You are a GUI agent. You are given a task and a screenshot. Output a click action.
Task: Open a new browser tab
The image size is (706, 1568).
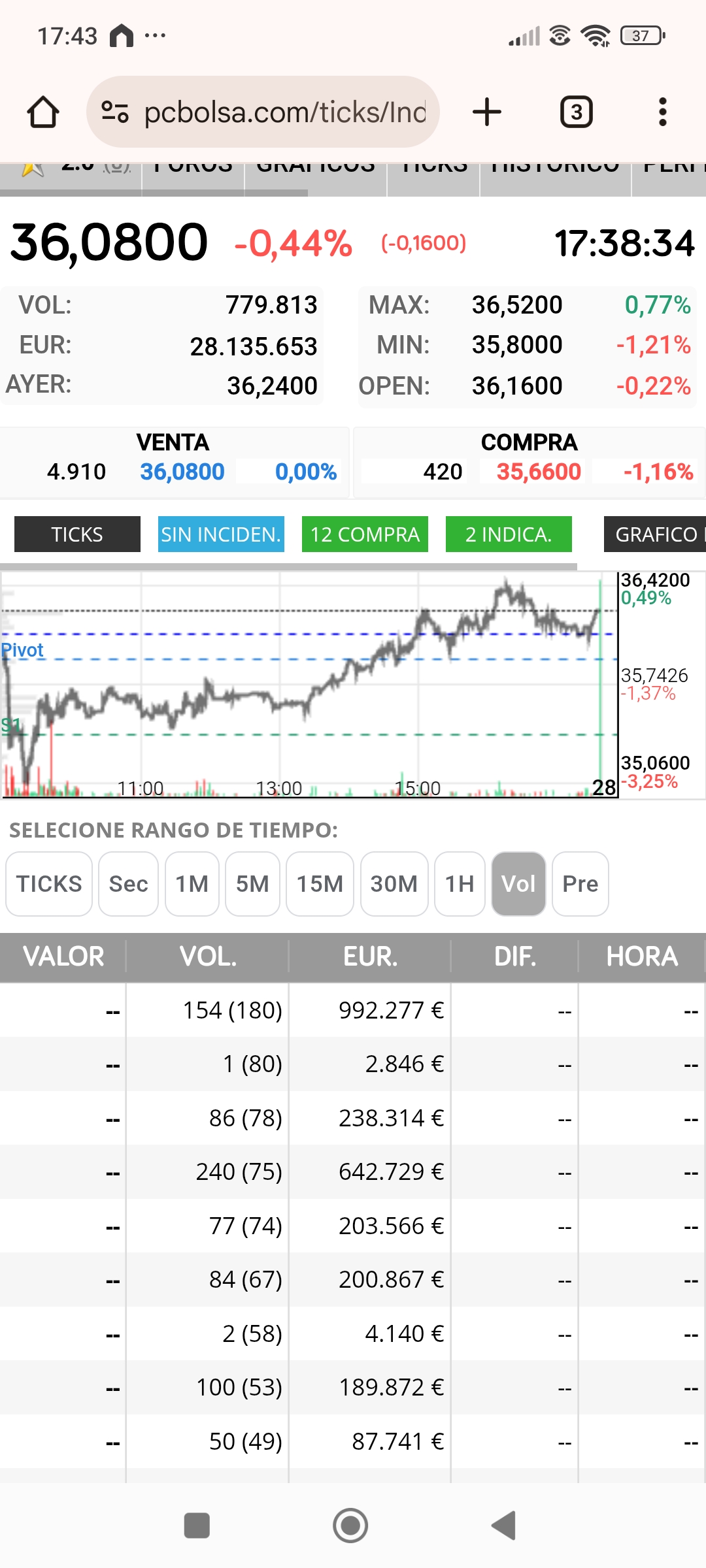(x=487, y=112)
